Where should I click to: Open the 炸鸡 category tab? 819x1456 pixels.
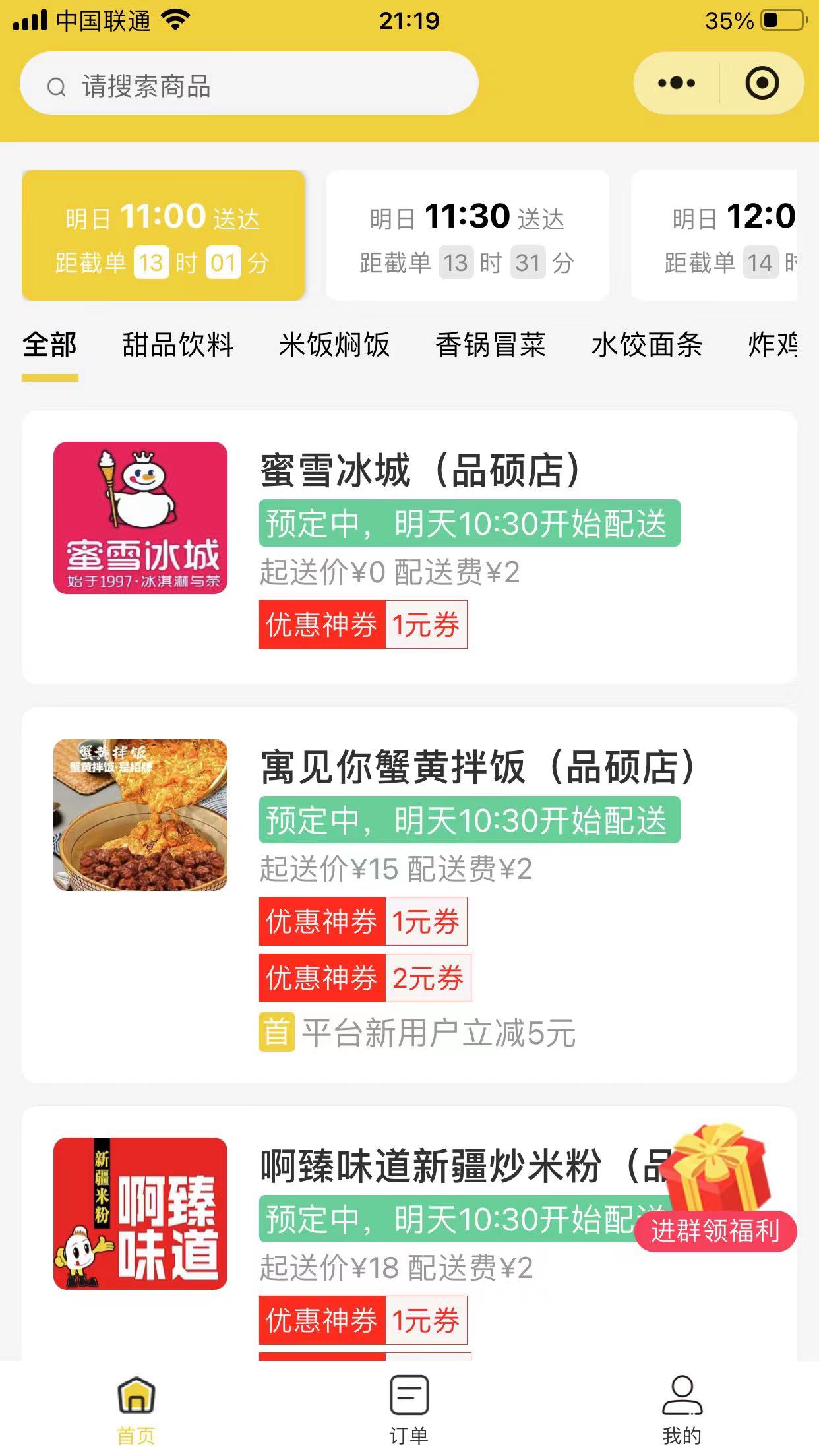click(772, 346)
